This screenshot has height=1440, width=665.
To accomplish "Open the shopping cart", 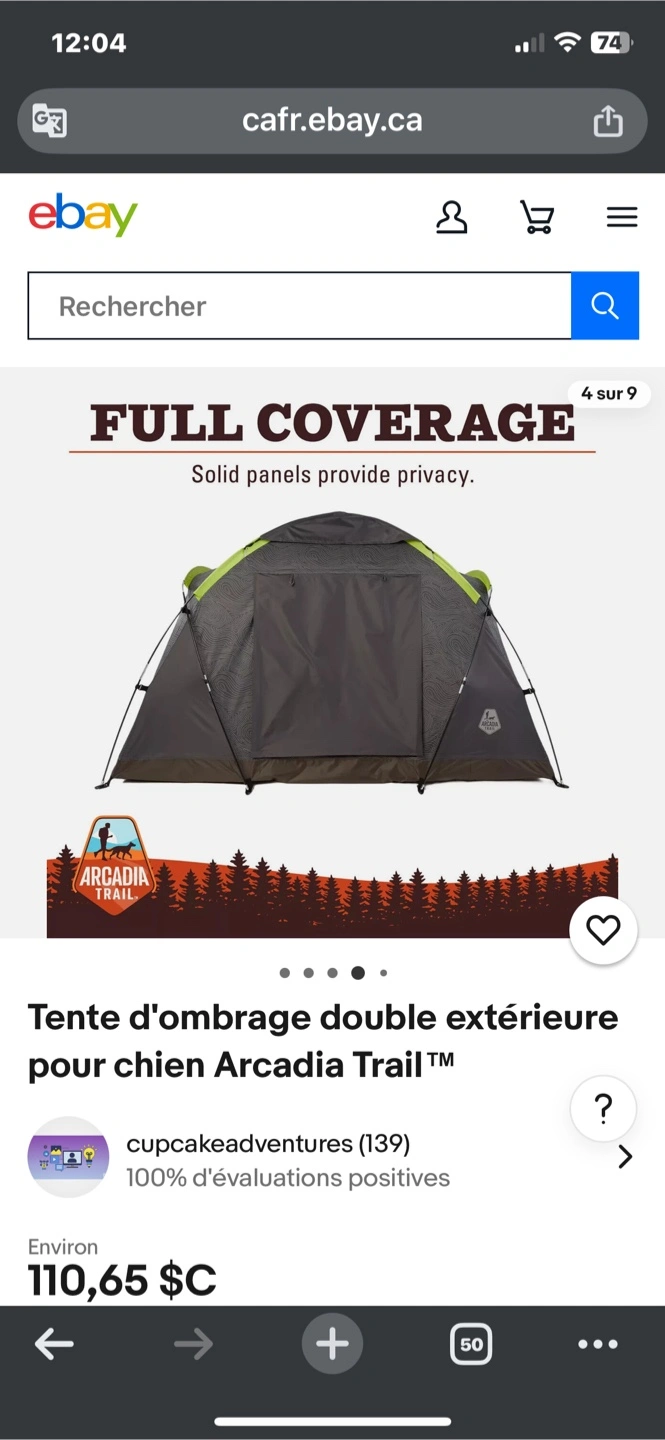I will 537,217.
